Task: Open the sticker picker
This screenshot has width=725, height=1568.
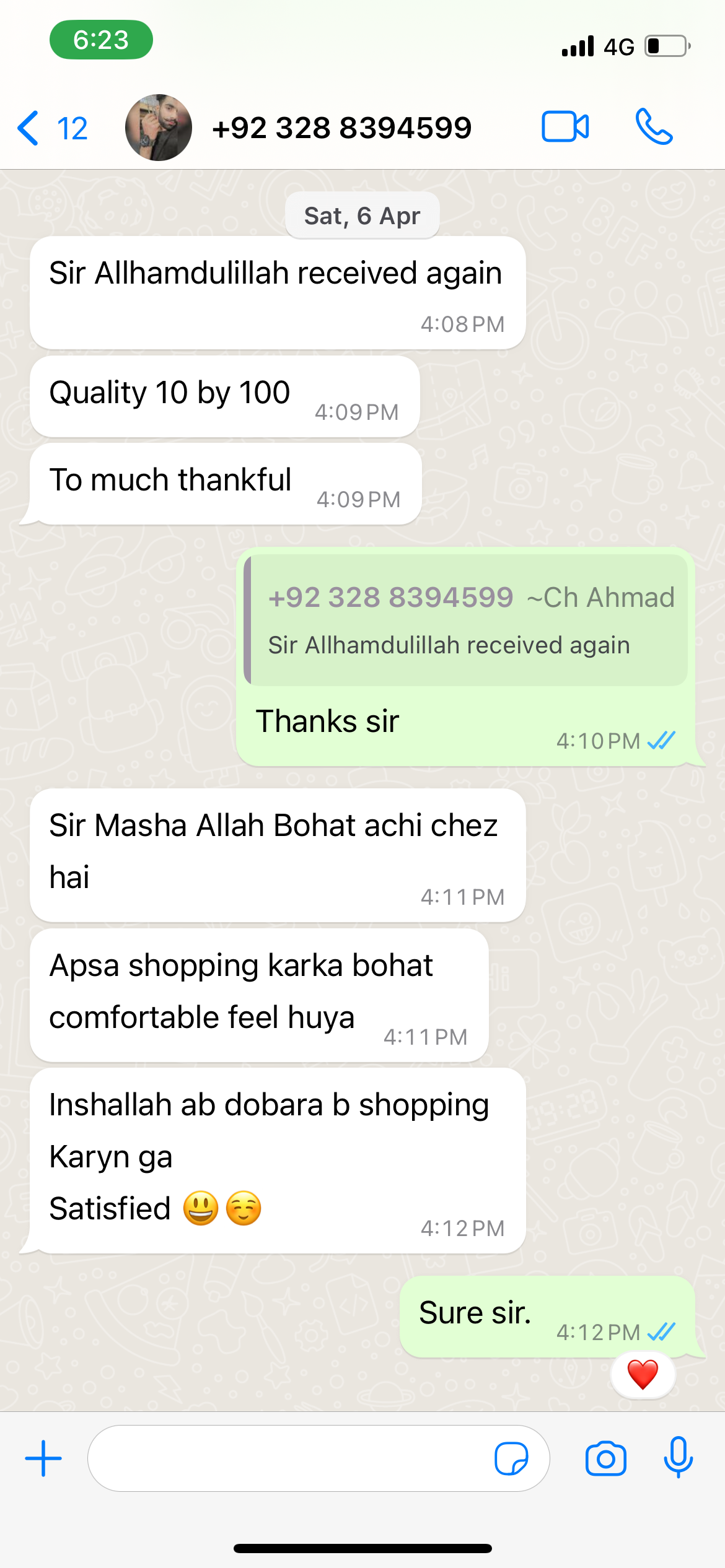Action: coord(511,1458)
